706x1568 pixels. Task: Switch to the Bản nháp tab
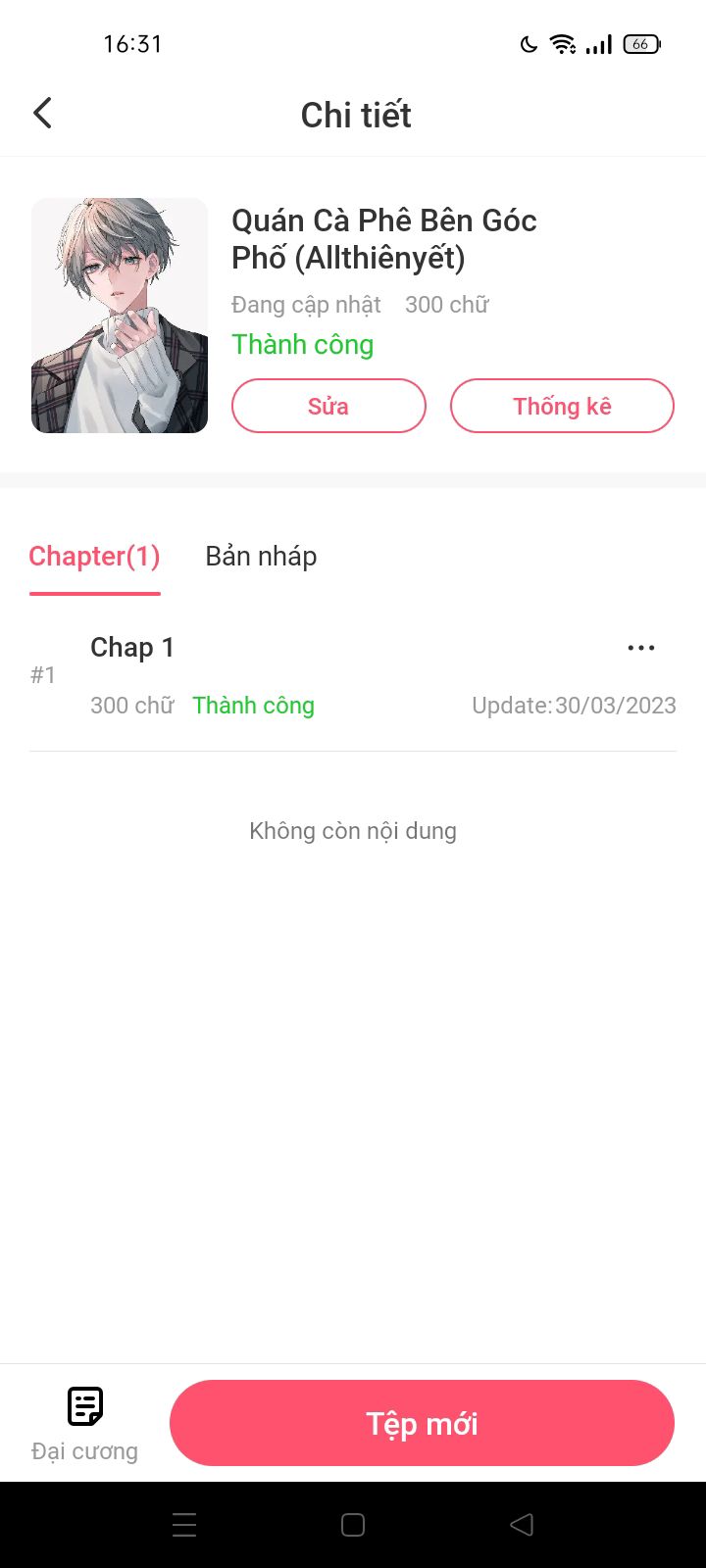[x=261, y=557]
